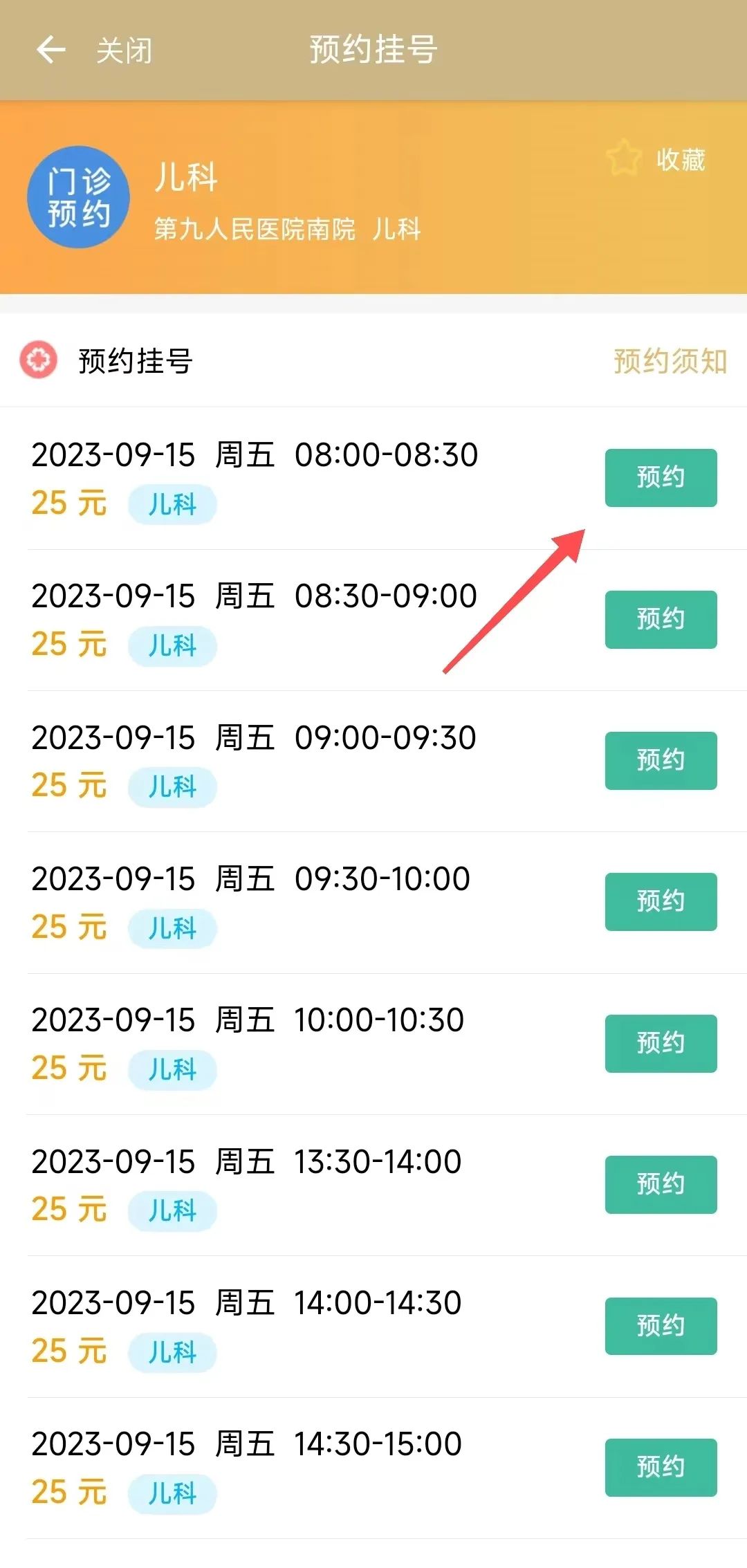Viewport: 747px width, 1568px height.
Task: Select 预约 for 10:00-10:30
Action: pyautogui.click(x=661, y=1043)
